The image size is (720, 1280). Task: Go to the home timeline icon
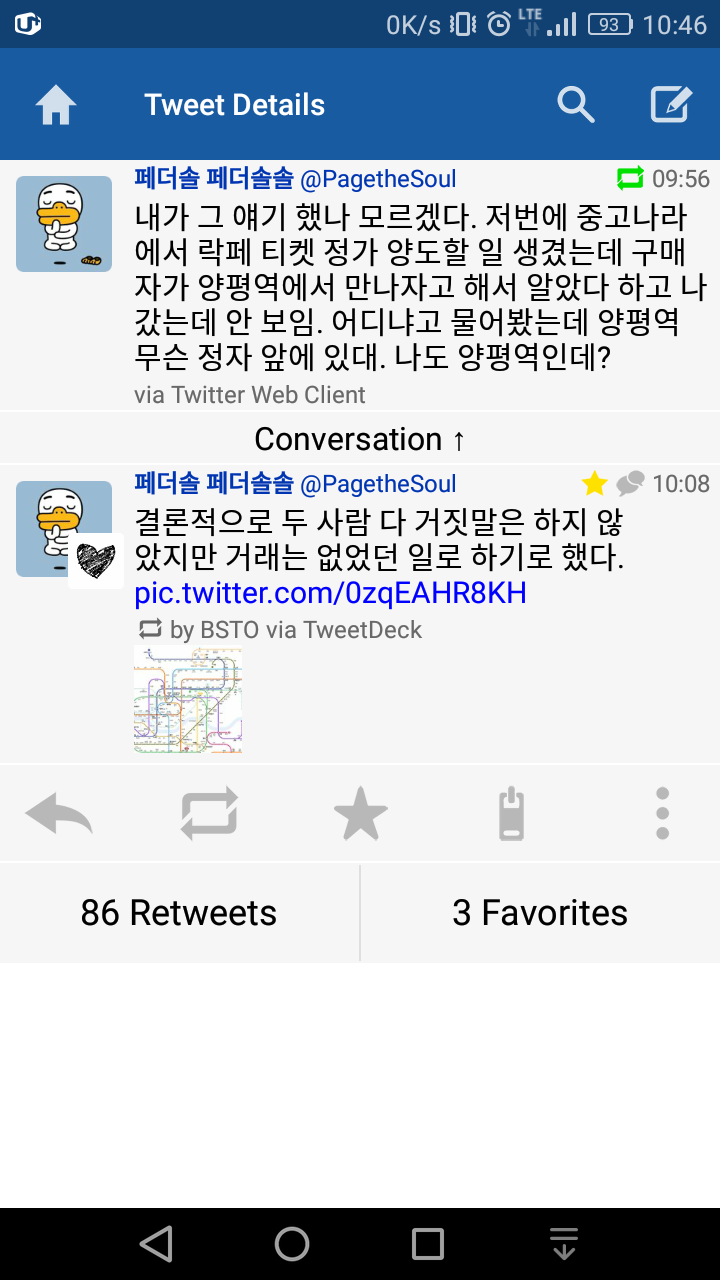pyautogui.click(x=56, y=105)
